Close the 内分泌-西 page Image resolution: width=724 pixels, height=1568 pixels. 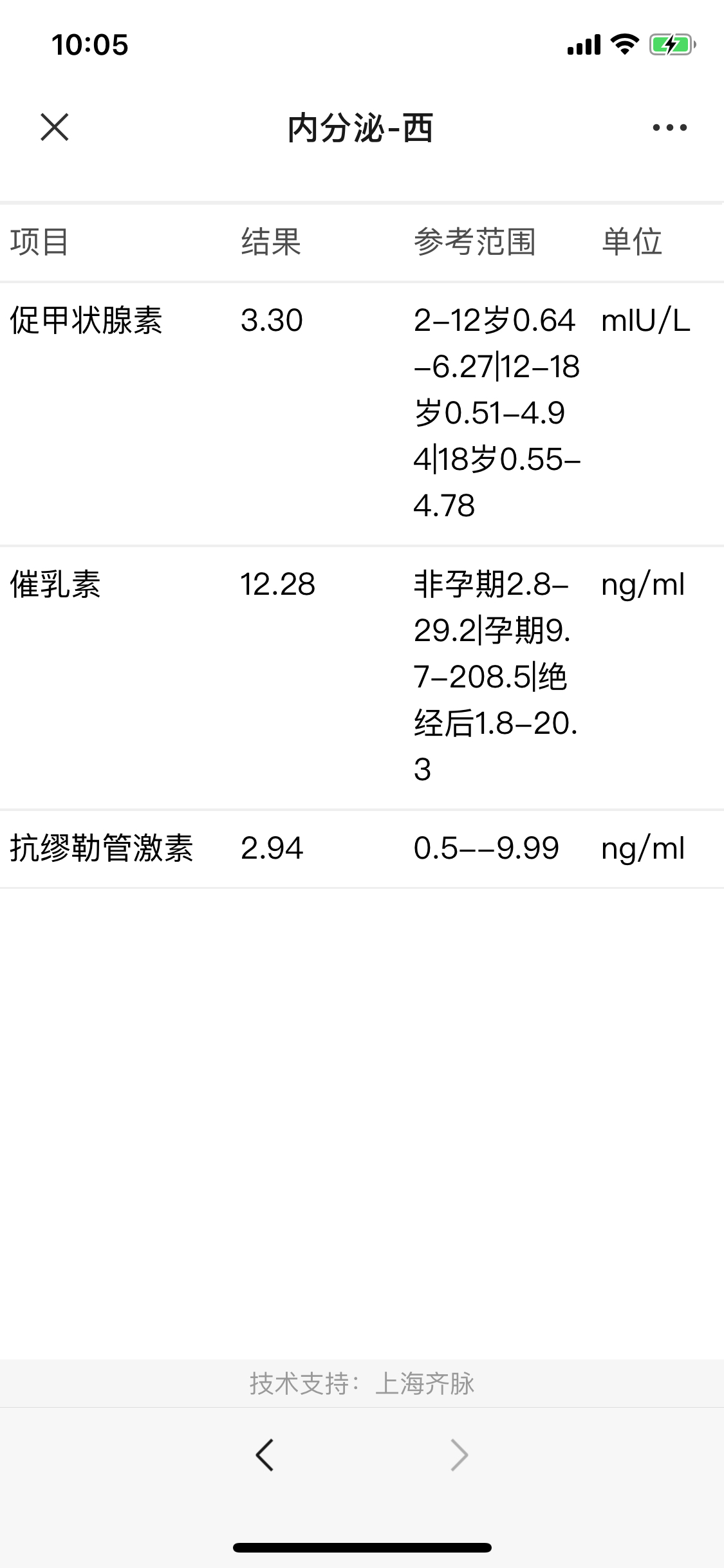(x=55, y=127)
